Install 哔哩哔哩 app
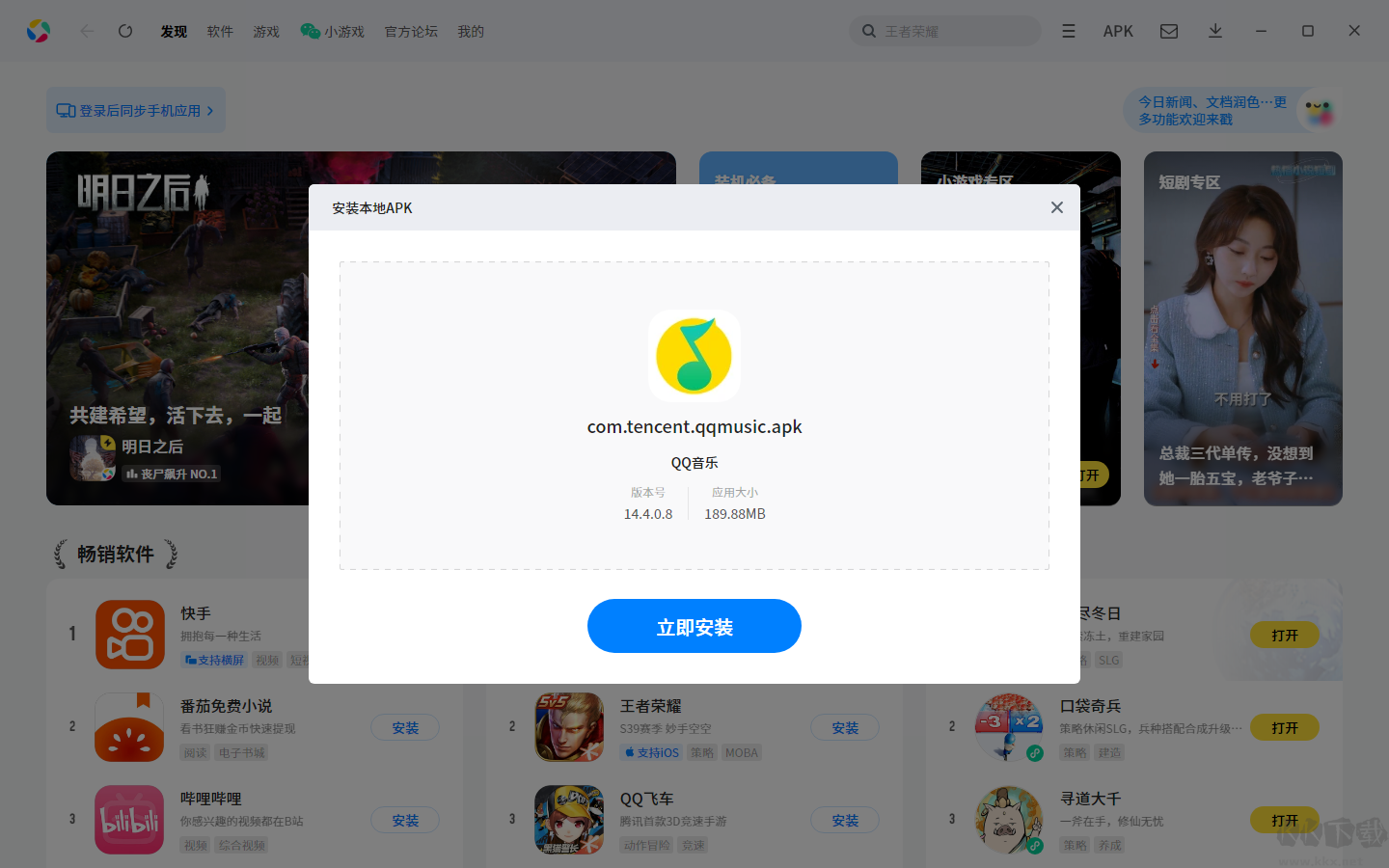Screen dimensions: 1389x868 (x=405, y=821)
